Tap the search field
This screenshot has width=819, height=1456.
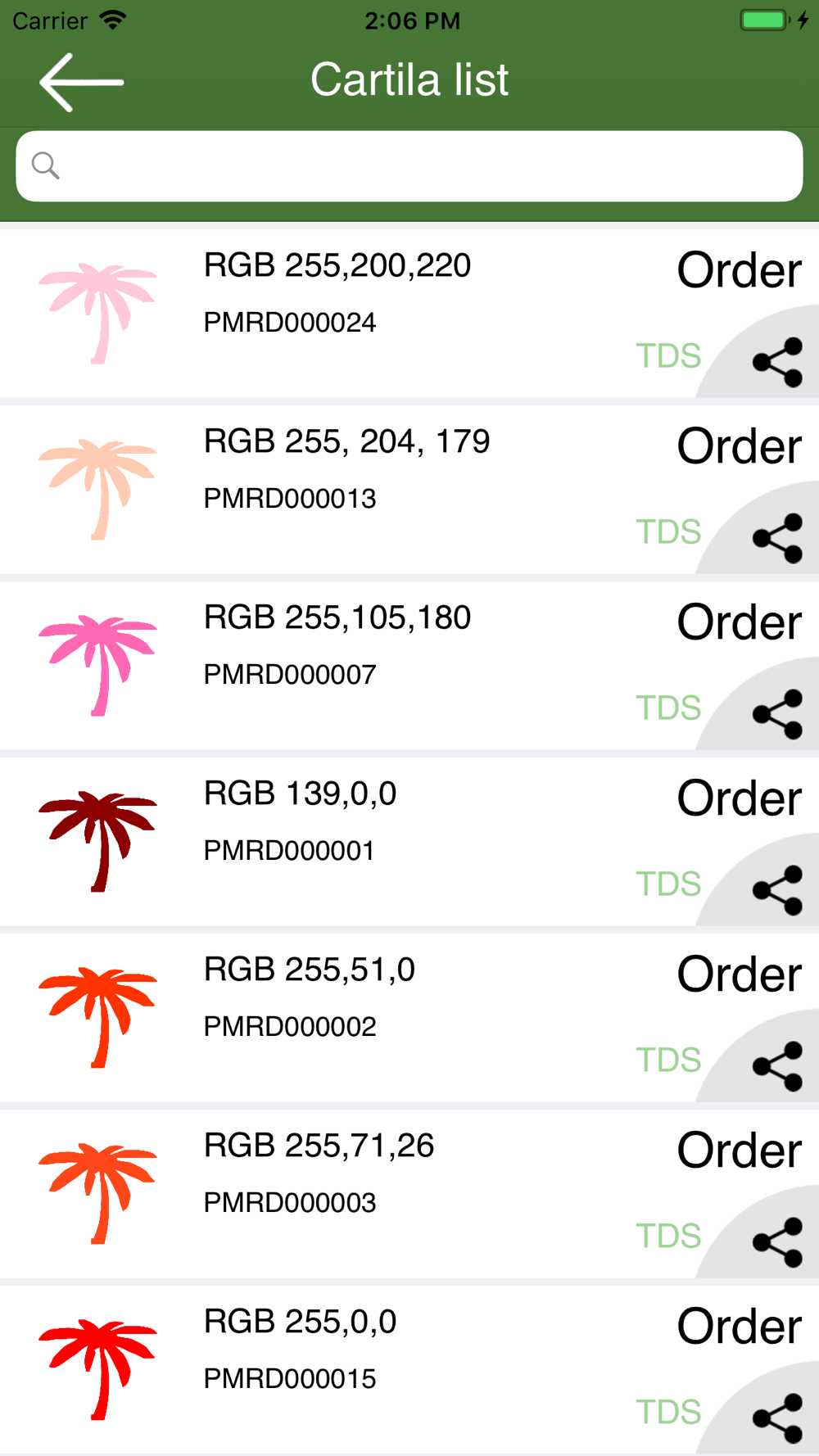tap(409, 166)
